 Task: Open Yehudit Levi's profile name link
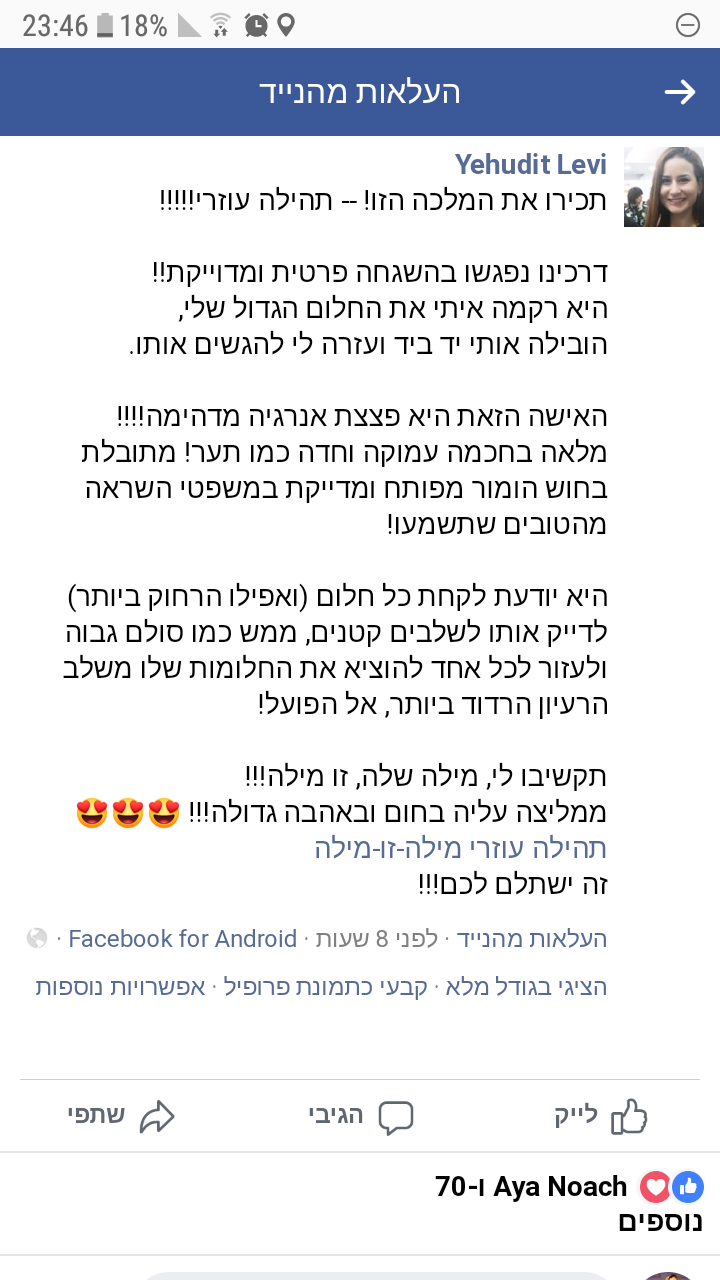pyautogui.click(x=530, y=164)
